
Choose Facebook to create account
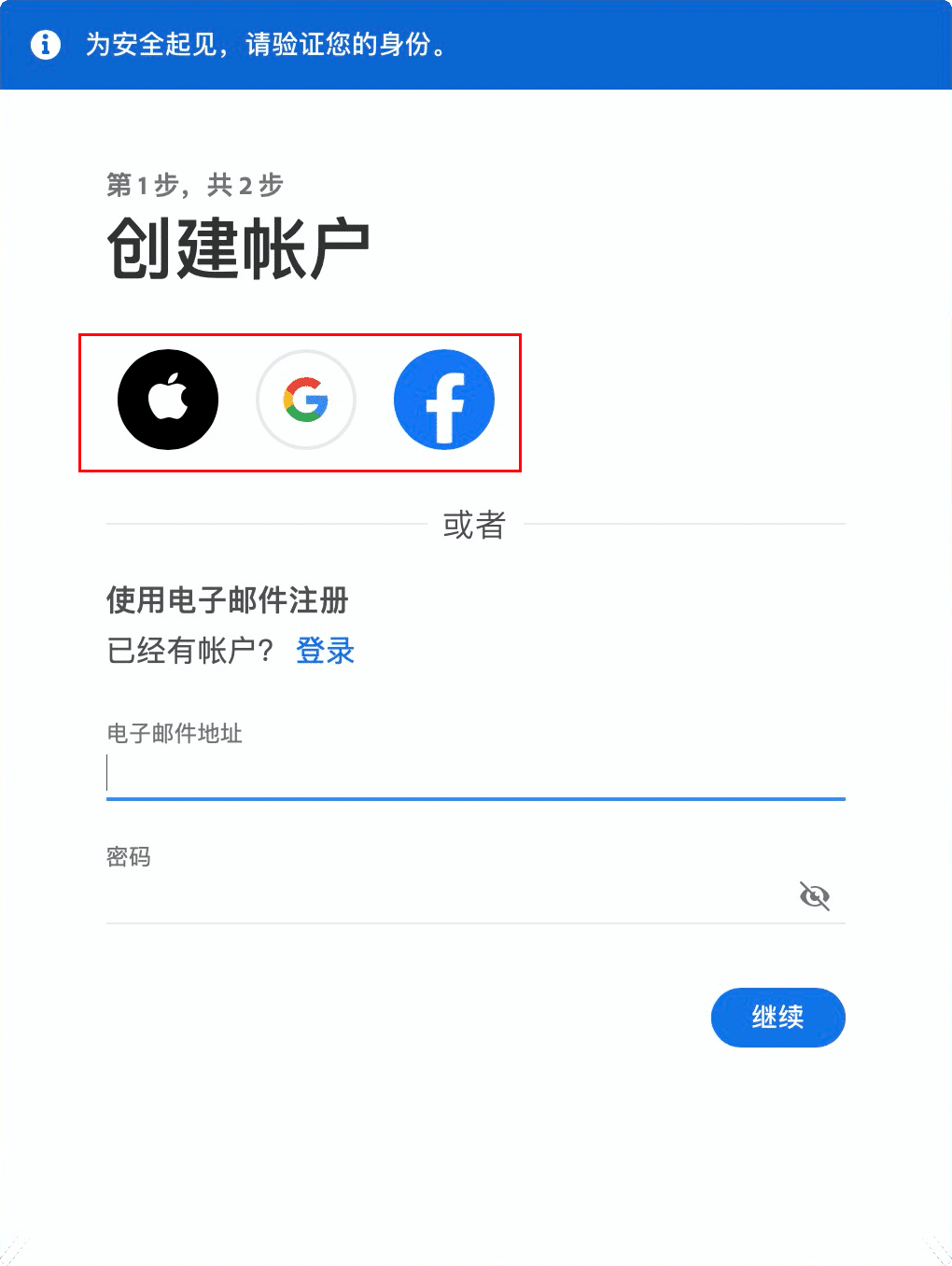[444, 400]
